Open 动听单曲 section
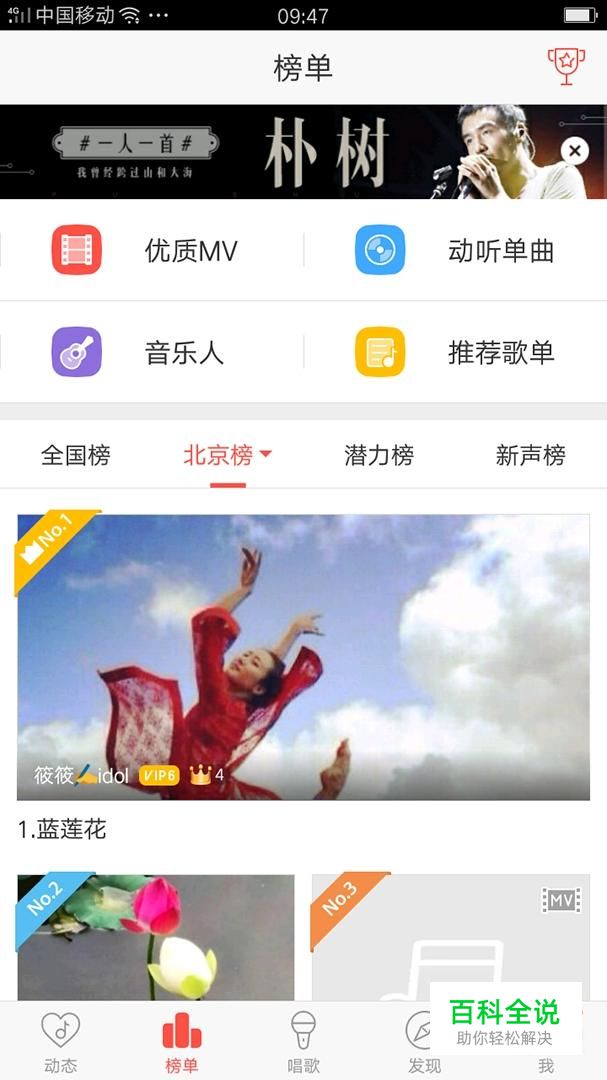The height and width of the screenshot is (1080, 607). coord(456,250)
